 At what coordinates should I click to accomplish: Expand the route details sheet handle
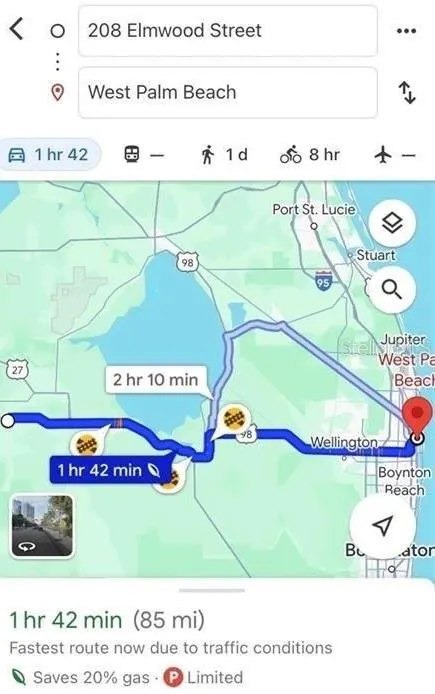(212, 590)
